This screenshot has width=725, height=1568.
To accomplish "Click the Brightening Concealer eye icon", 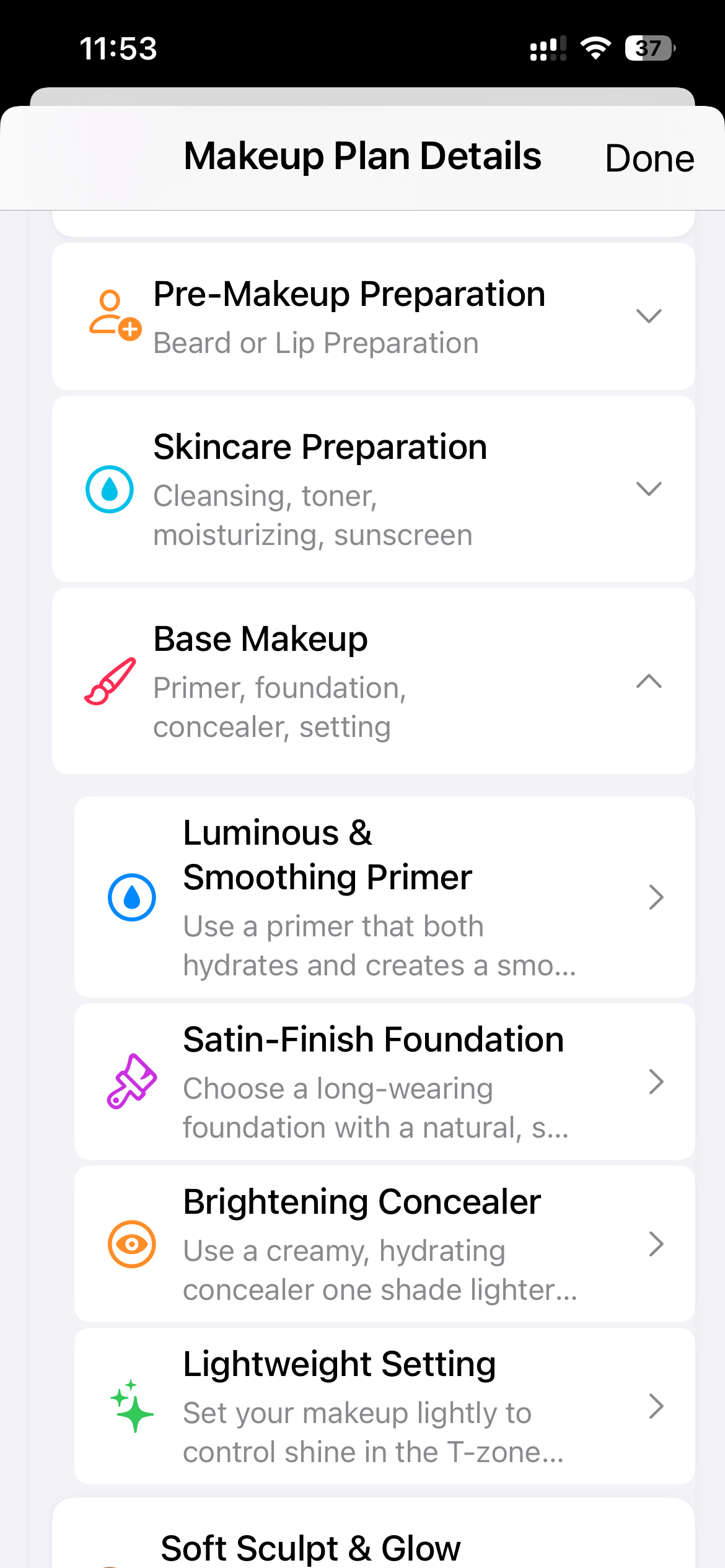I will click(131, 1244).
